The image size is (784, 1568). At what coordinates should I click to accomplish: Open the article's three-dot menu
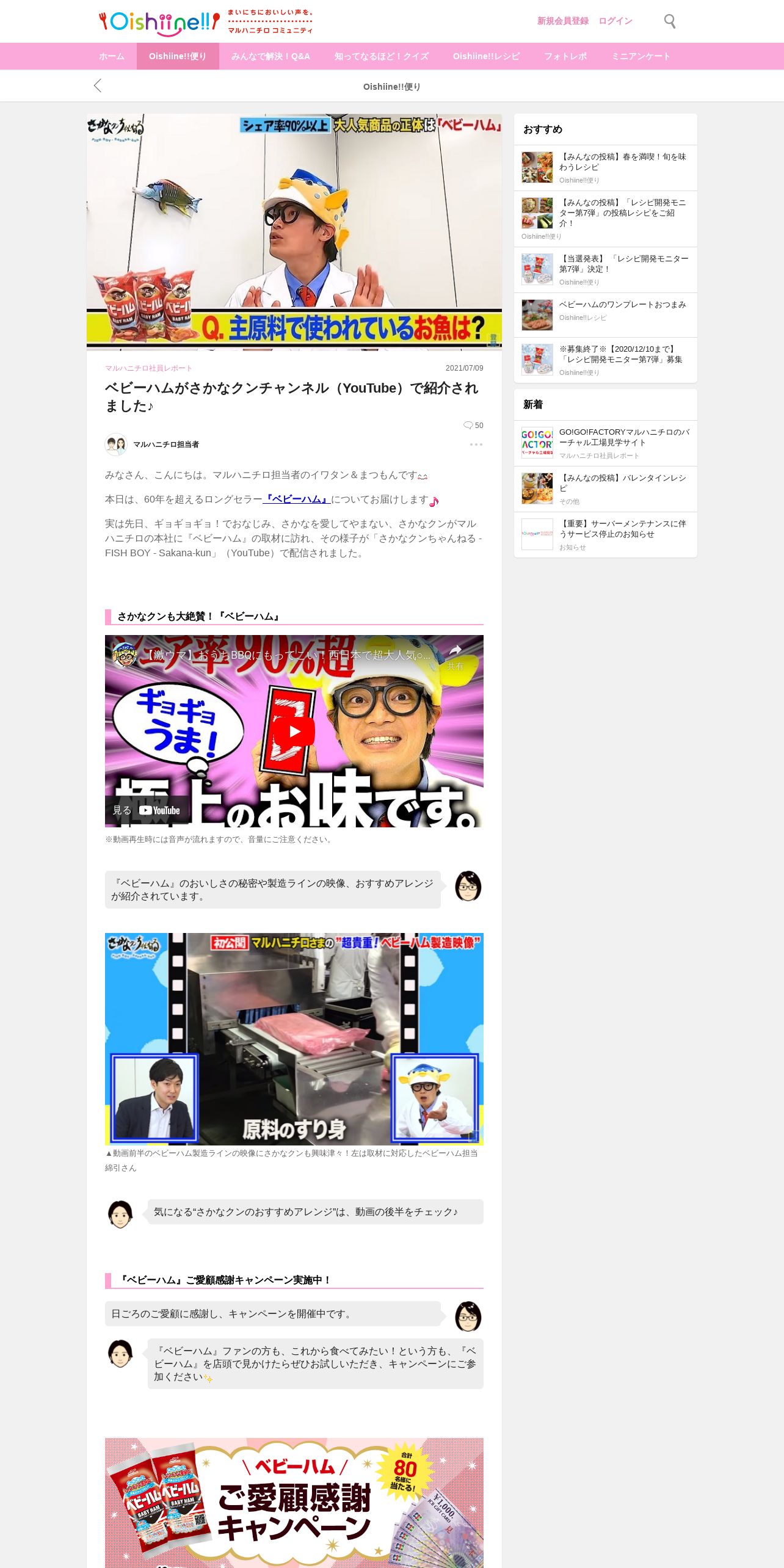(476, 445)
